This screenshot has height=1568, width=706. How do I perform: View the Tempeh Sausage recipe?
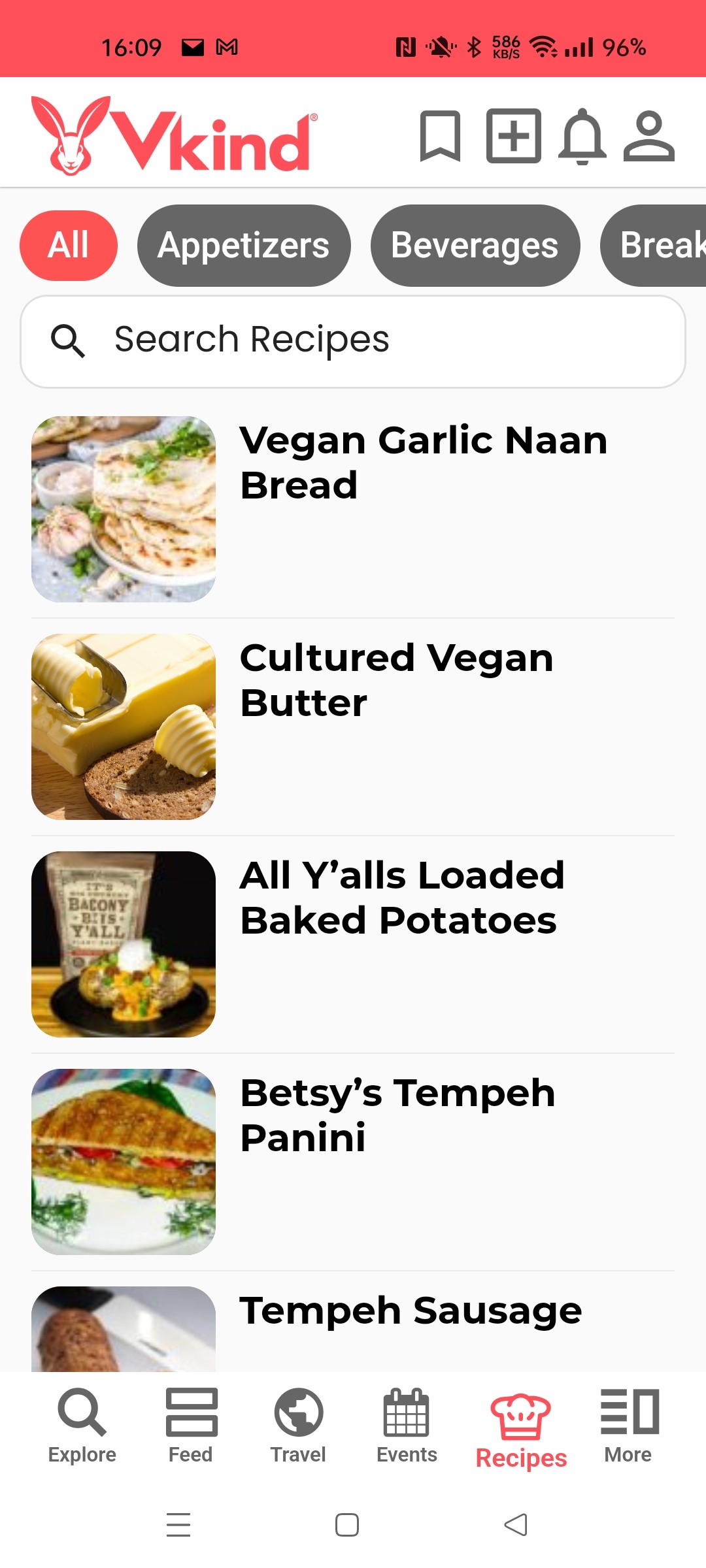[353, 1326]
